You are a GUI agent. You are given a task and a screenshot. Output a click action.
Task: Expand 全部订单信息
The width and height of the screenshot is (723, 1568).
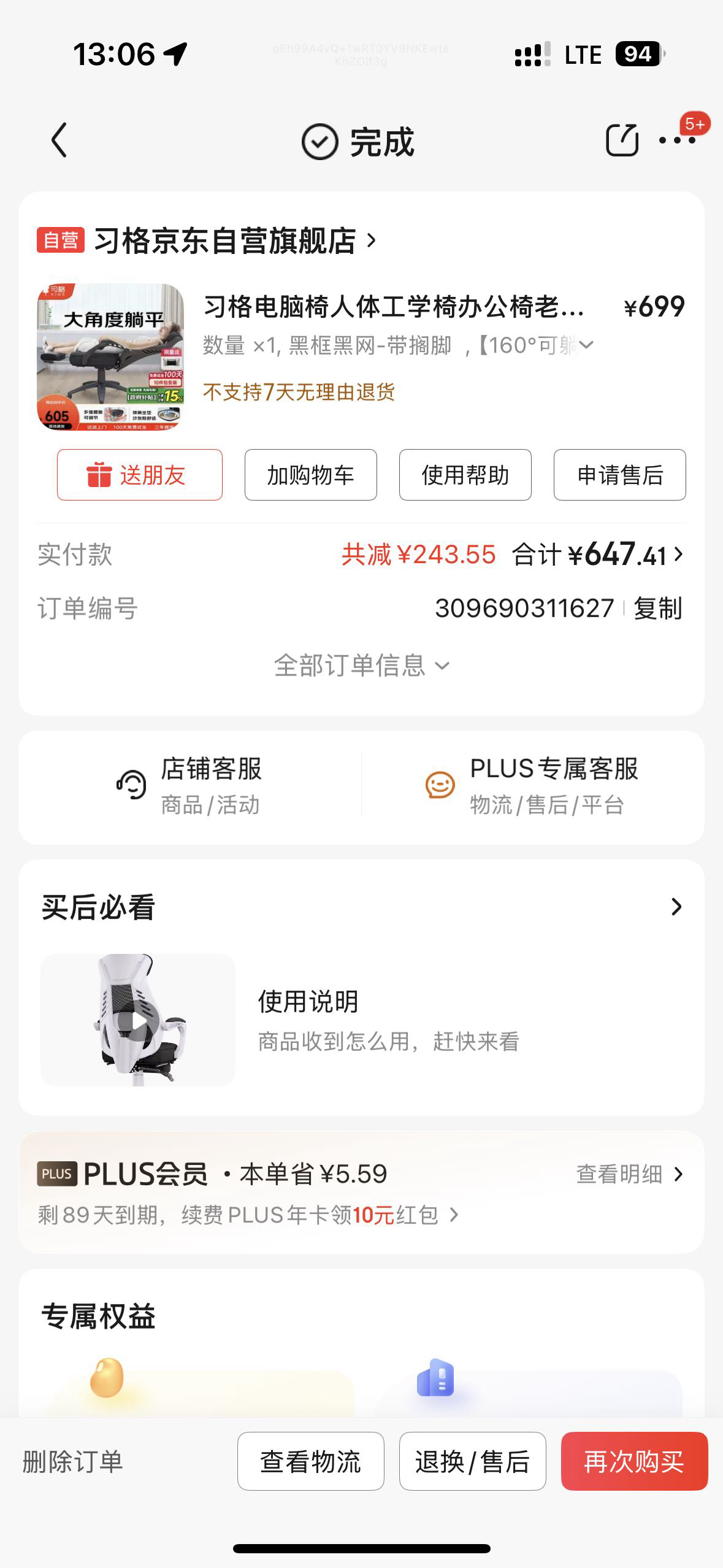[361, 665]
